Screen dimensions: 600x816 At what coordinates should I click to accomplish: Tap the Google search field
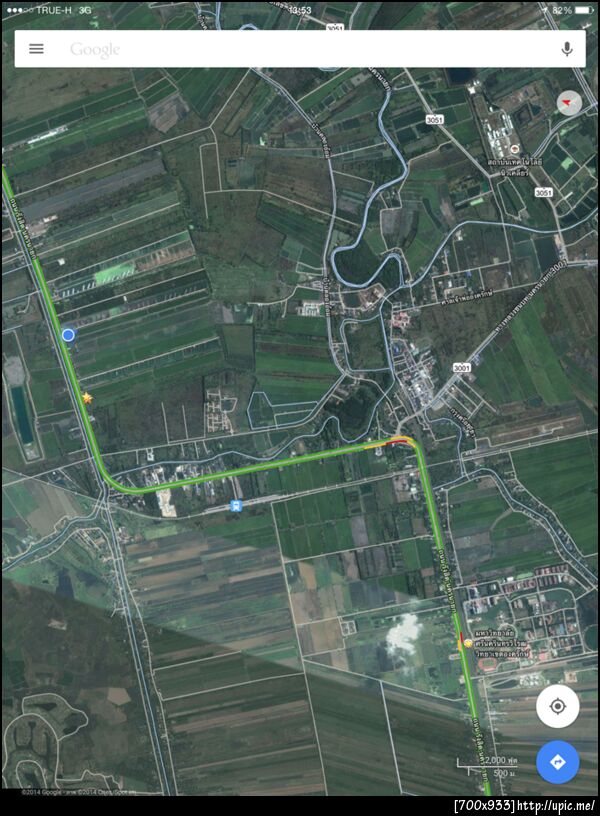coord(300,49)
